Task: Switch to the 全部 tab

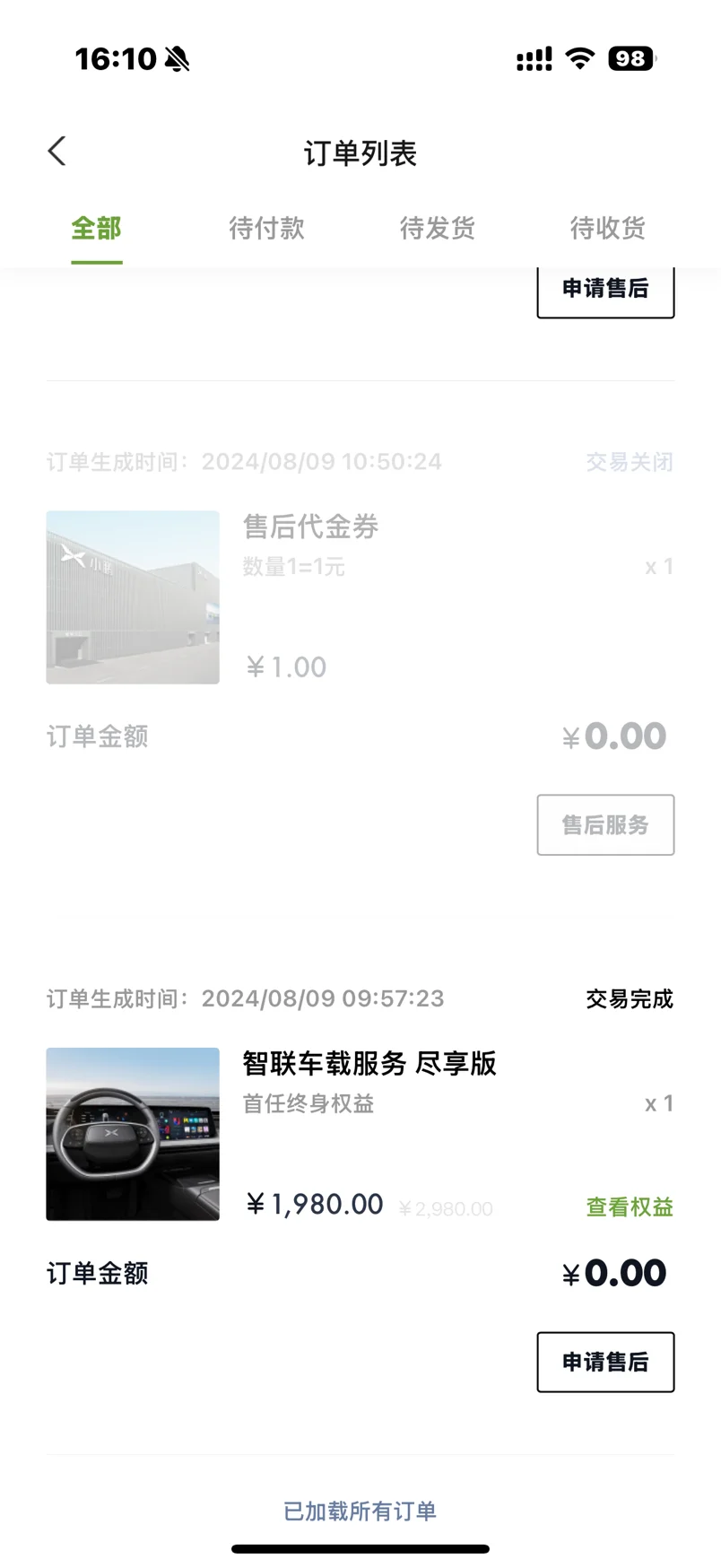Action: [96, 229]
